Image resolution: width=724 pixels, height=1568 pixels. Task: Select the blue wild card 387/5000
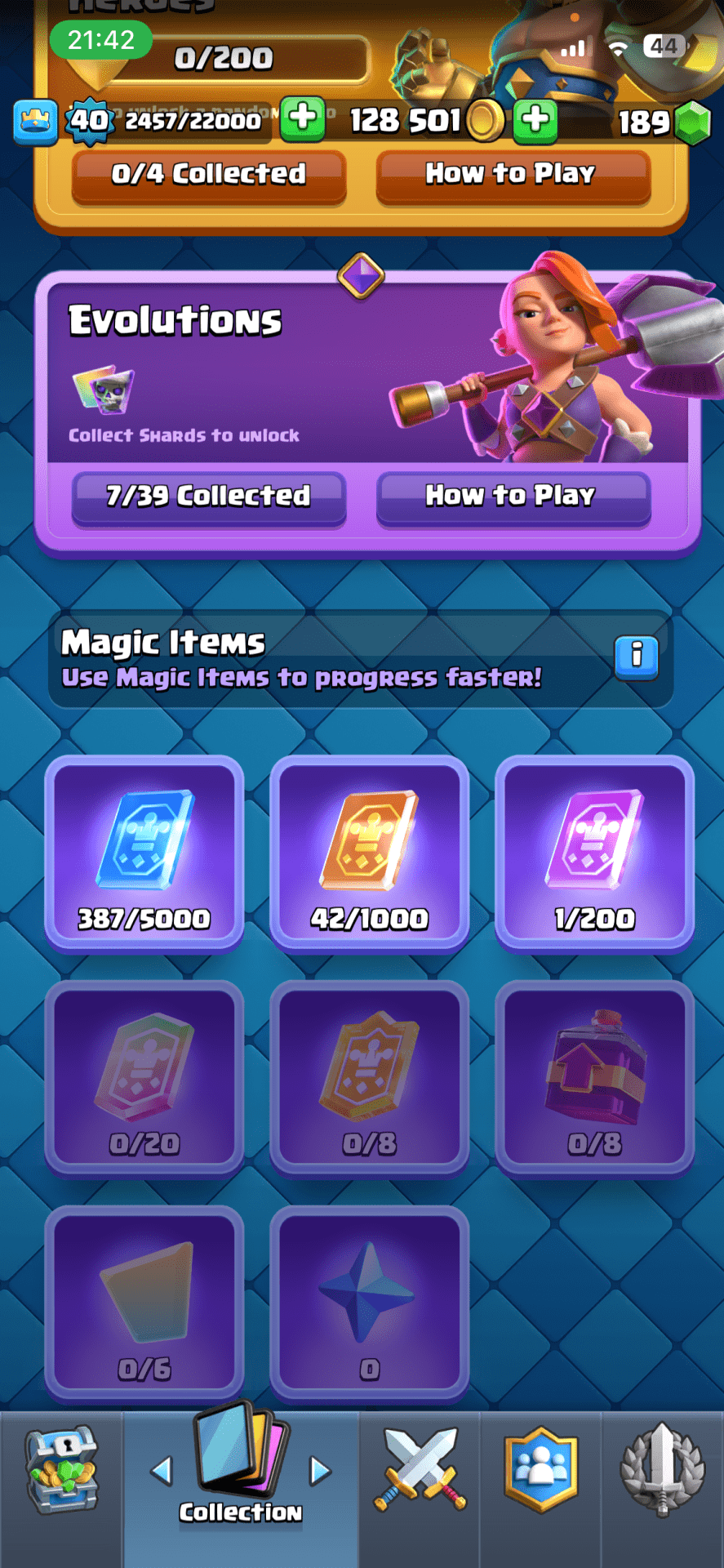pos(144,853)
